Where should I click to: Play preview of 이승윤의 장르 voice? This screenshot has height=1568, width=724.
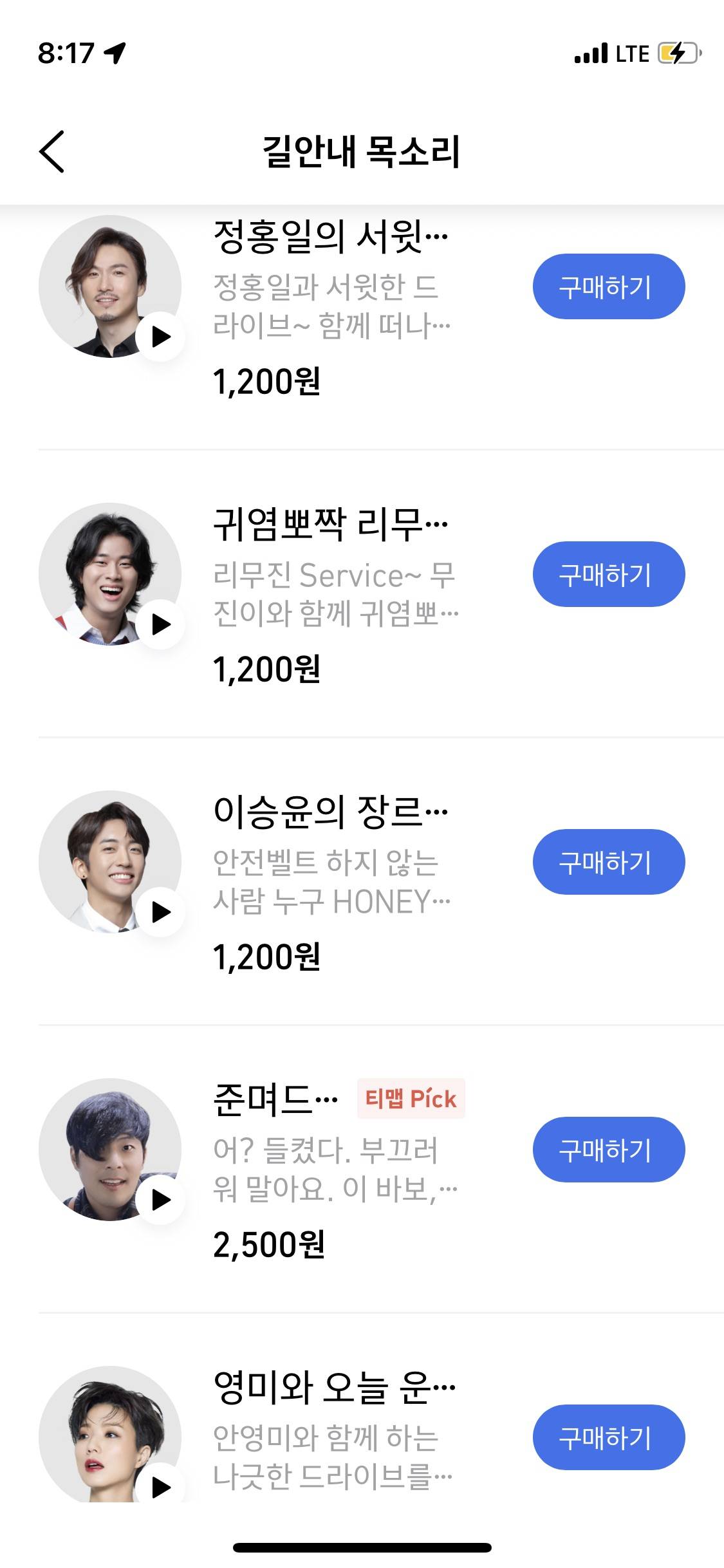pos(160,911)
